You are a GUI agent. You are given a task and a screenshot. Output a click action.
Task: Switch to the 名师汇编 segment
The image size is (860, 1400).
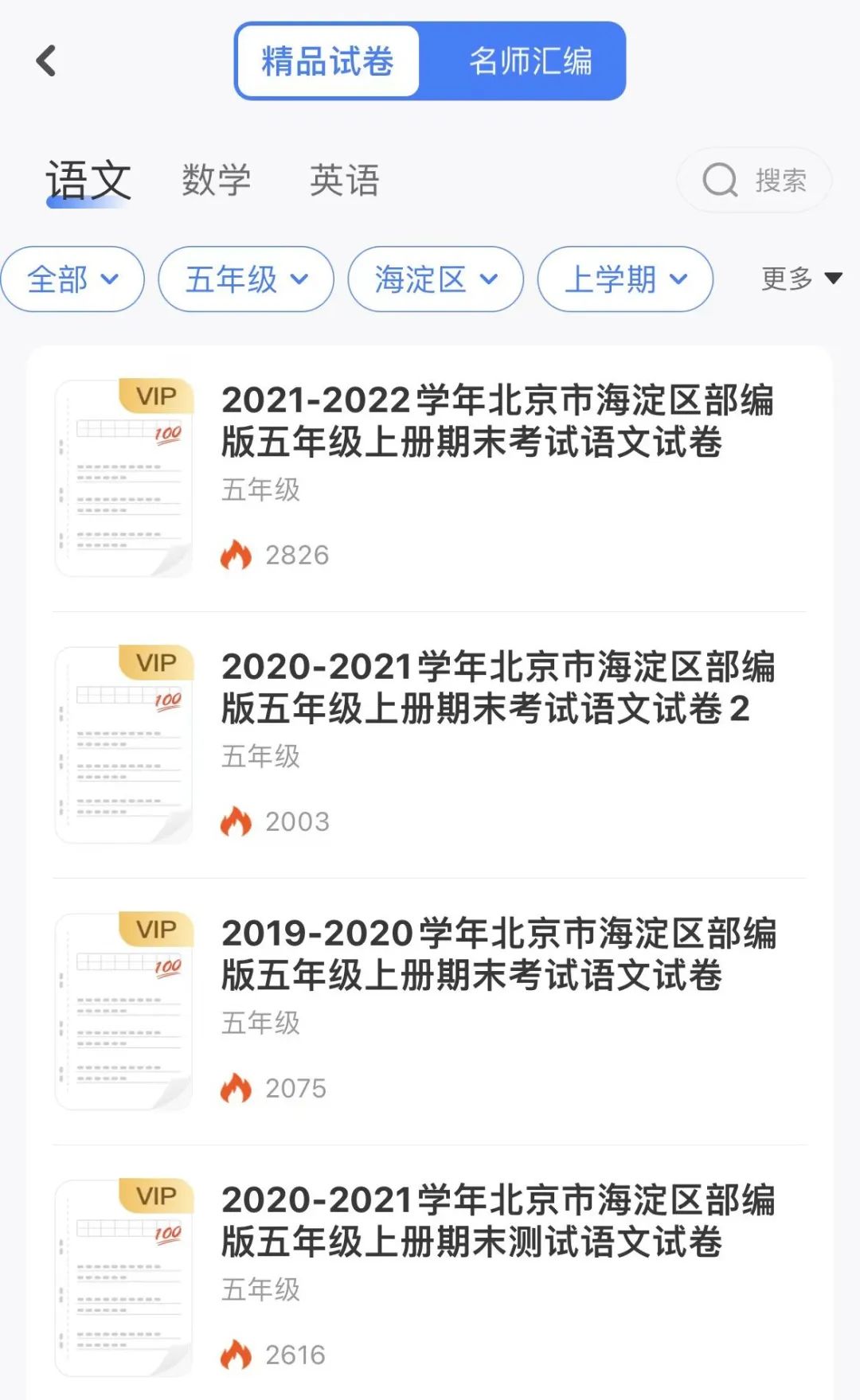coord(530,61)
